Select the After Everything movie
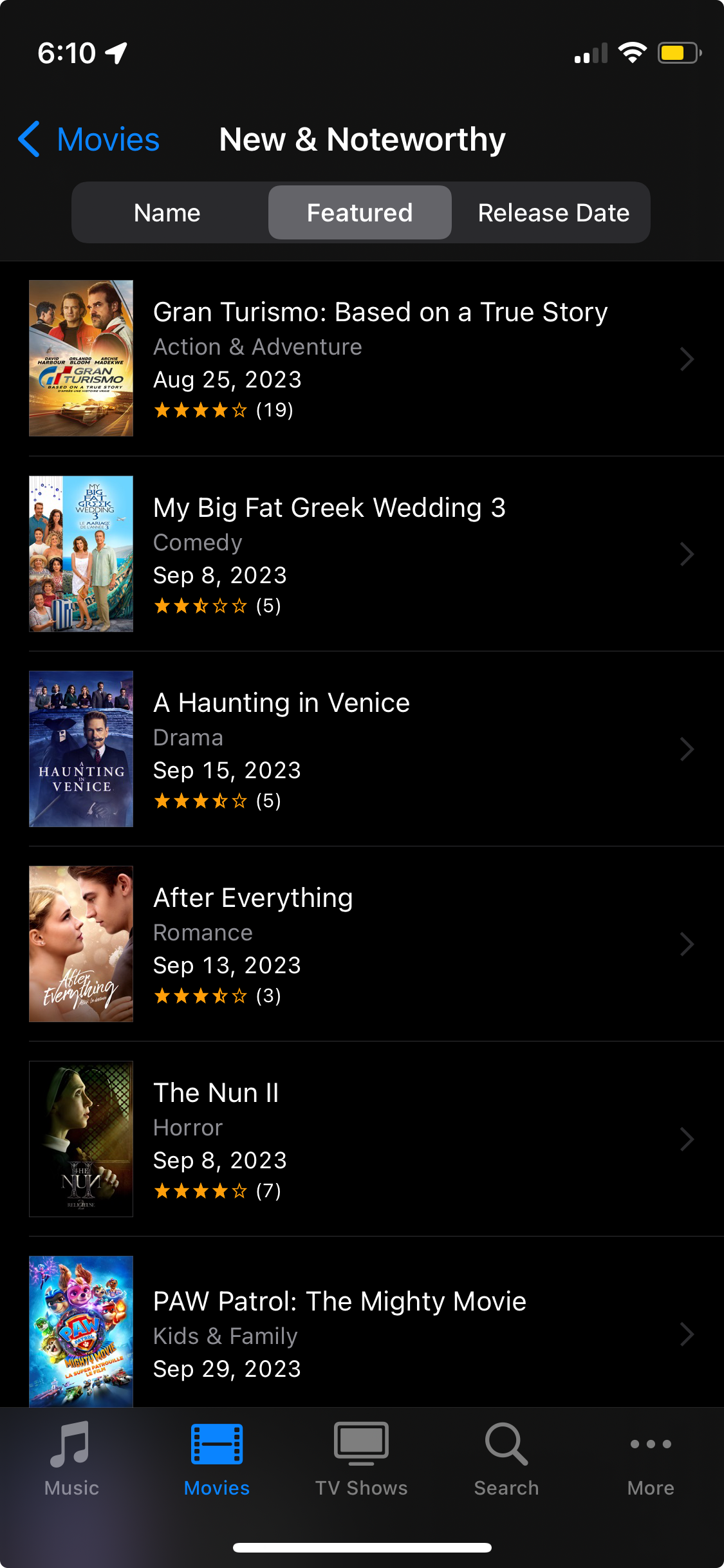 380,944
